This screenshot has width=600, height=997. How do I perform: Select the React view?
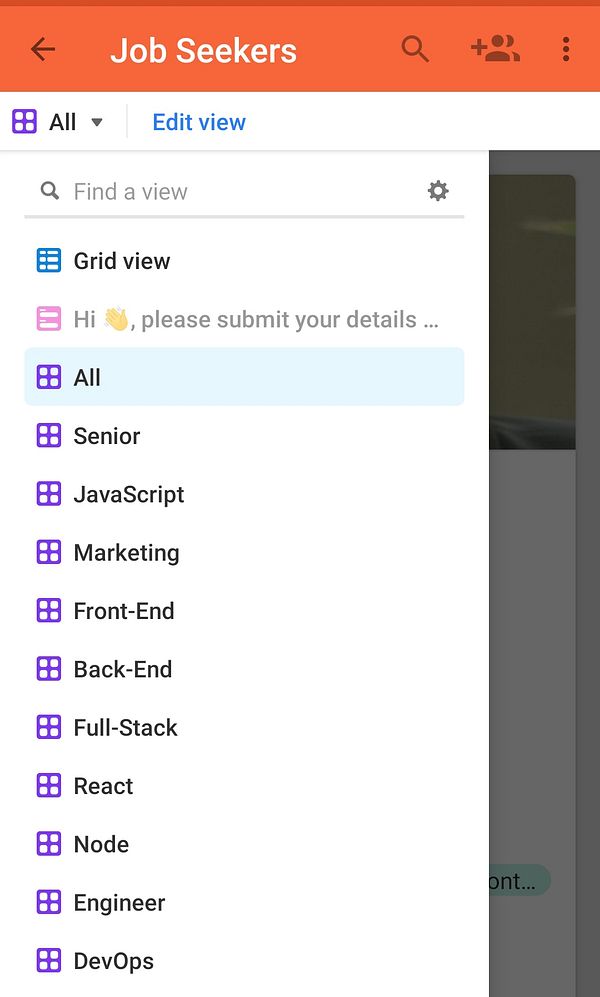tap(103, 786)
